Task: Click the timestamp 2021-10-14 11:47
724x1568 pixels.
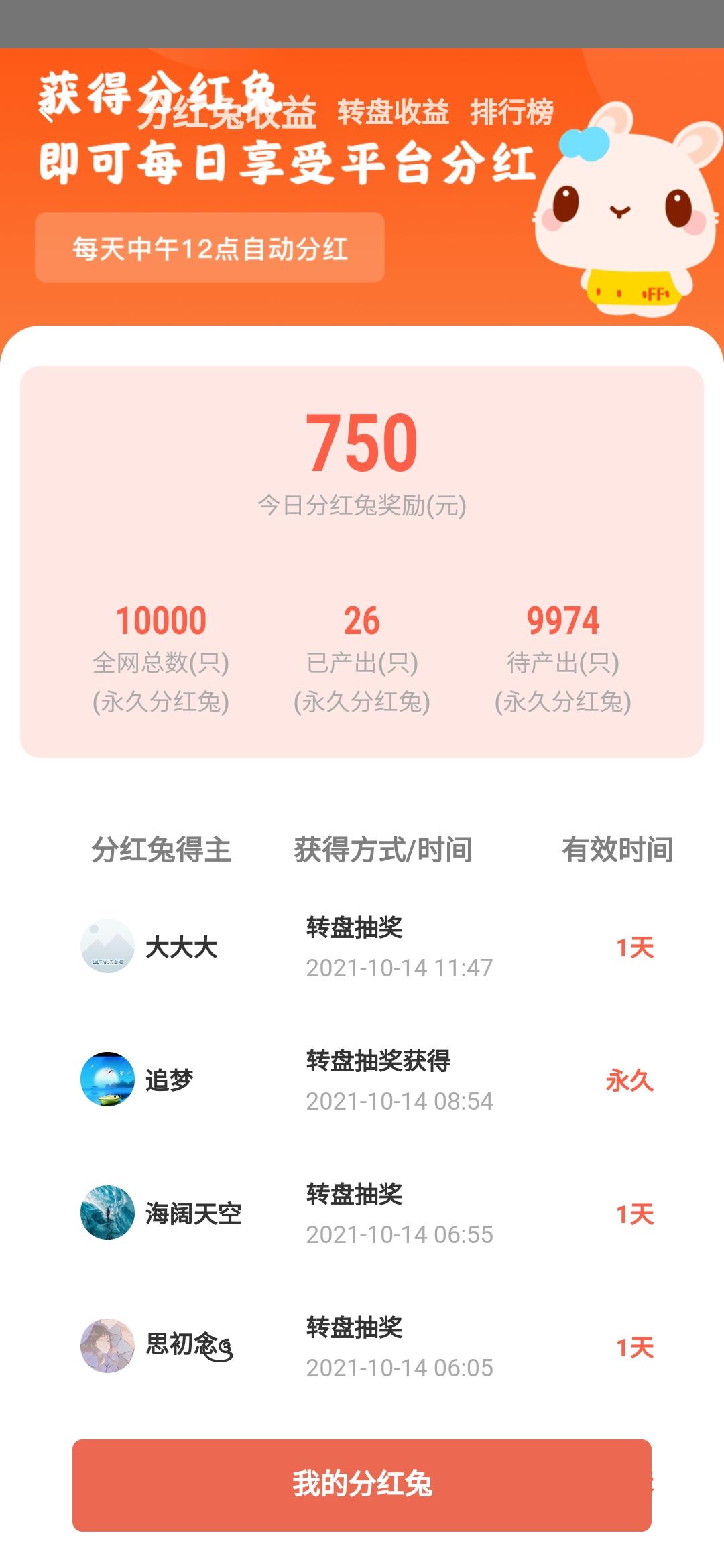Action: click(399, 966)
